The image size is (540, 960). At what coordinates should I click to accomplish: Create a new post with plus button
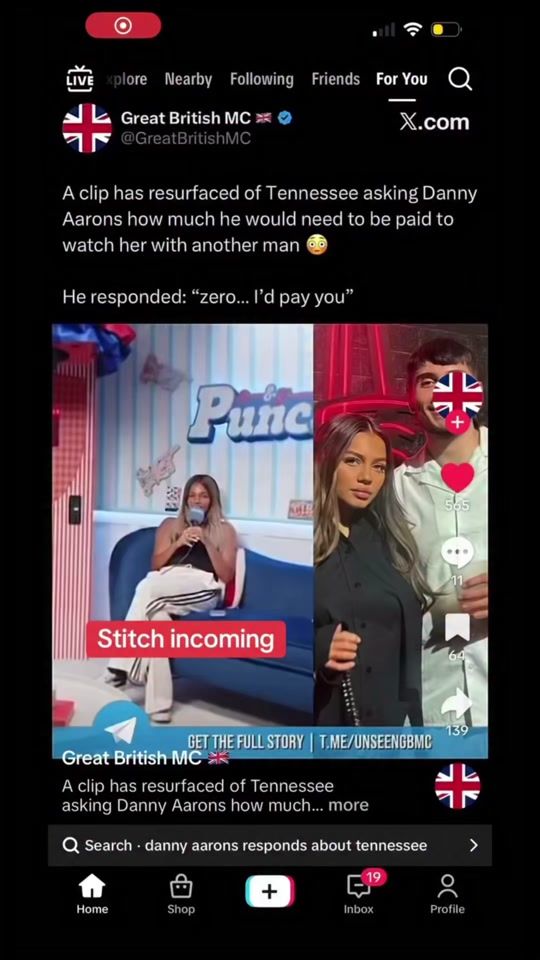(270, 891)
